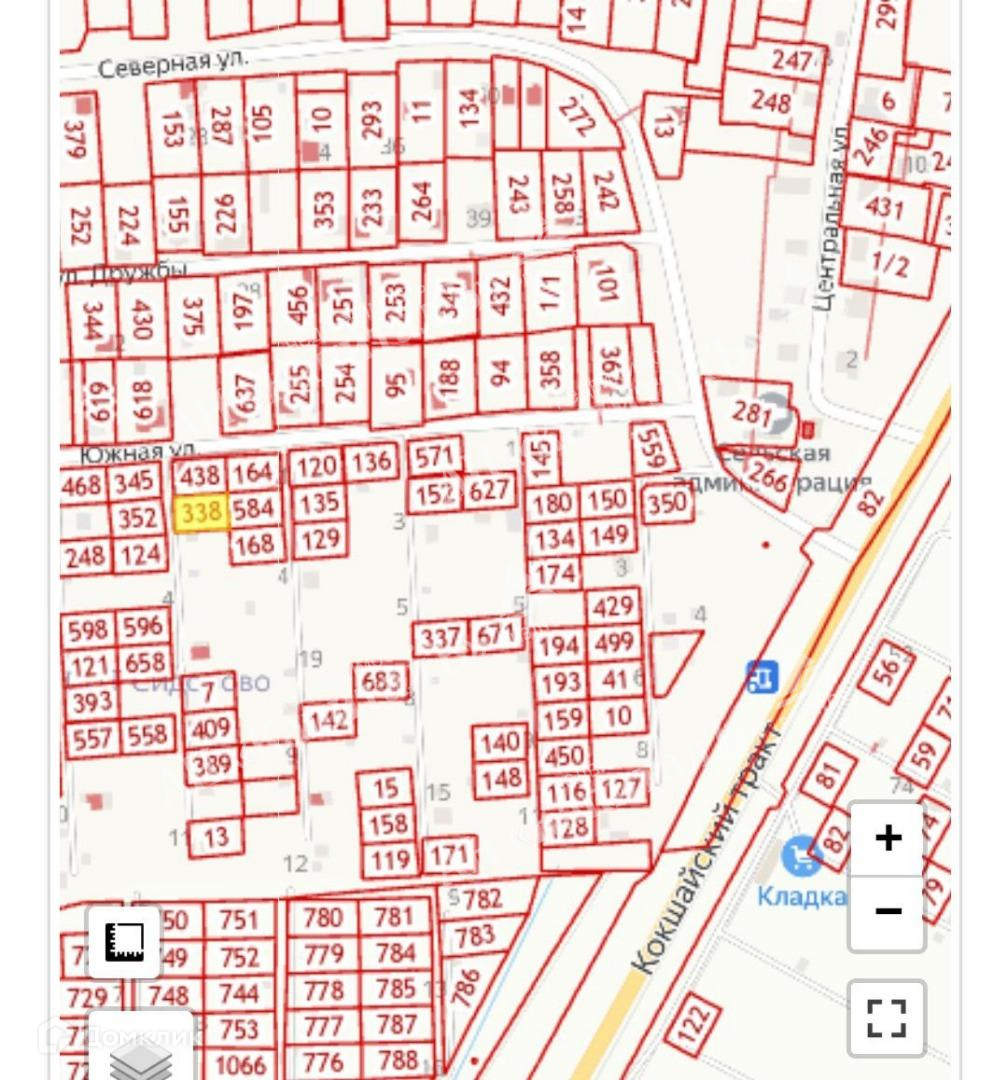Expand the map to fullscreen
The width and height of the screenshot is (1007, 1080).
tap(887, 1018)
